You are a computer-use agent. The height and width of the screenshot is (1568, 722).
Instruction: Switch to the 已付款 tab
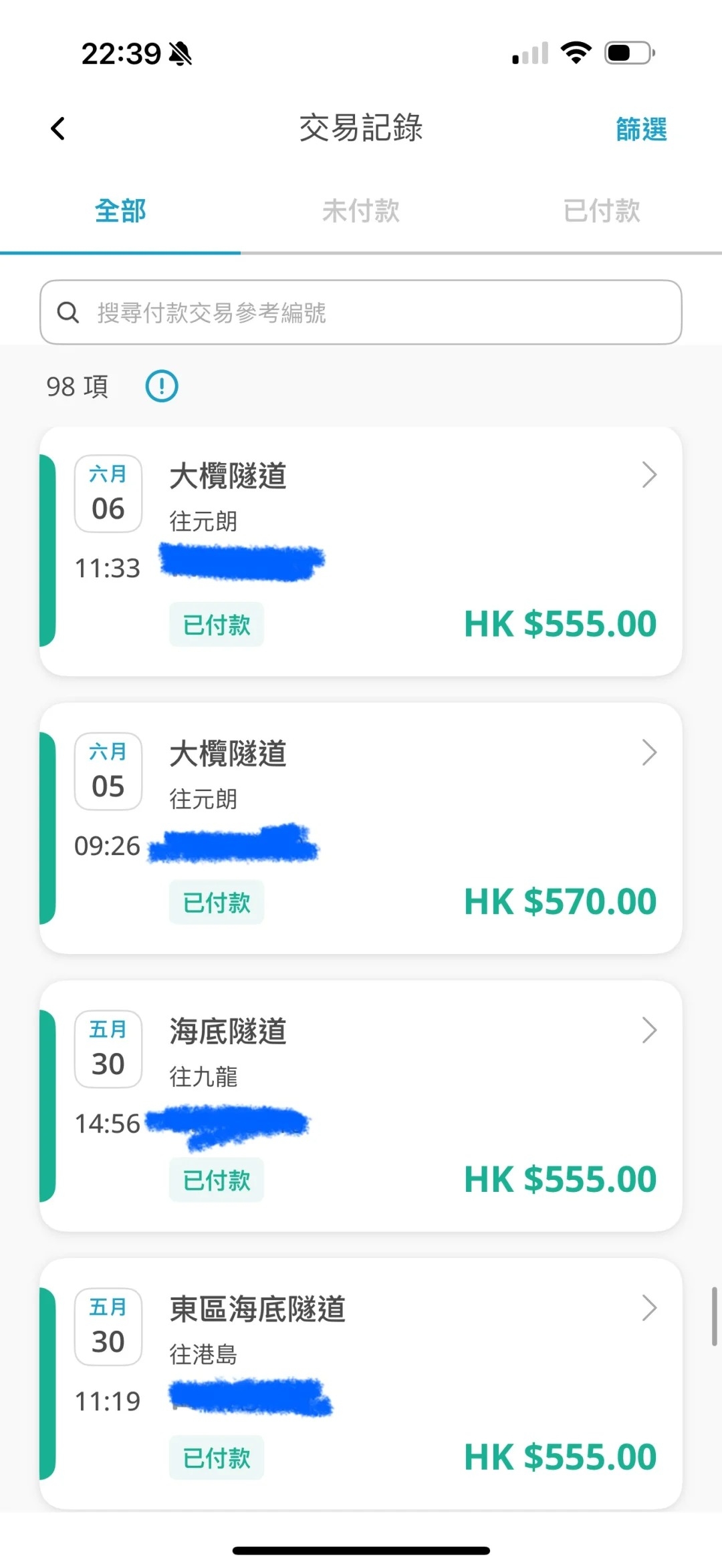601,210
